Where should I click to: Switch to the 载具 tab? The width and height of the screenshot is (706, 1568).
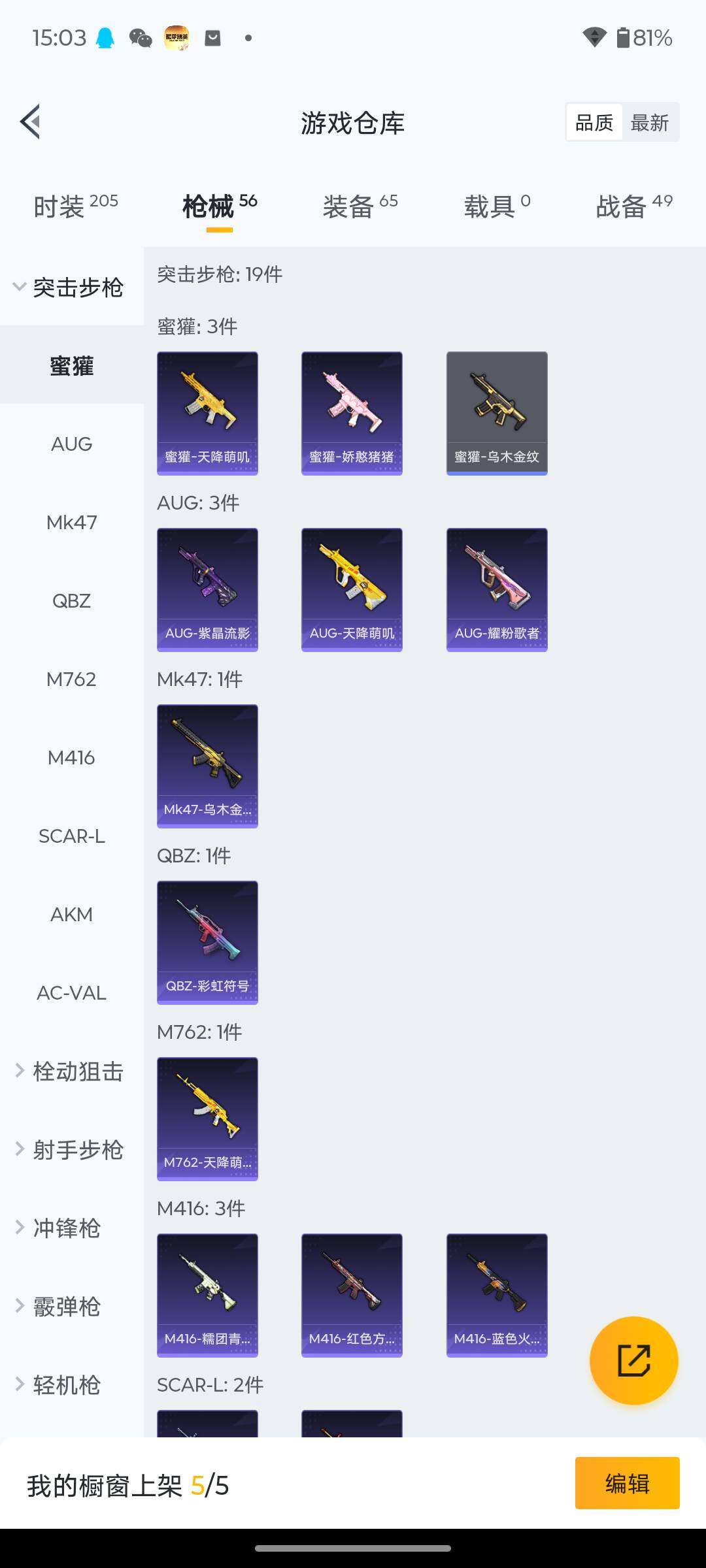coord(497,206)
